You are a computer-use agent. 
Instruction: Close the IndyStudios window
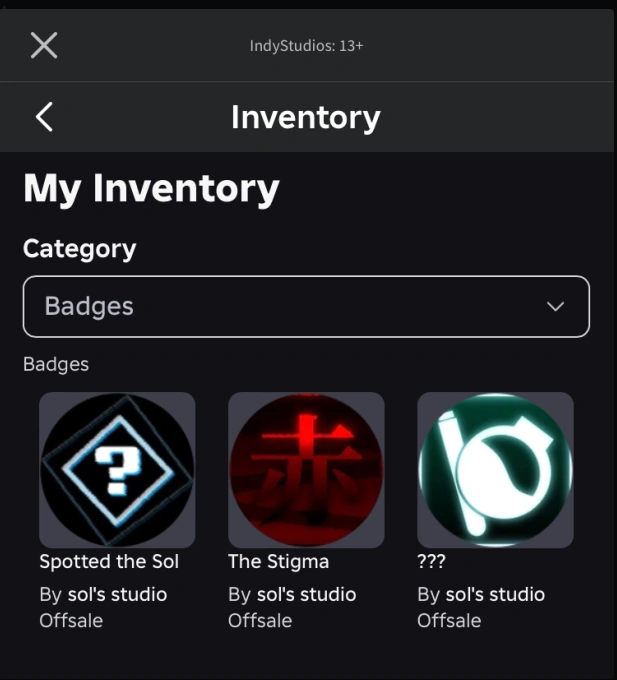tap(44, 45)
